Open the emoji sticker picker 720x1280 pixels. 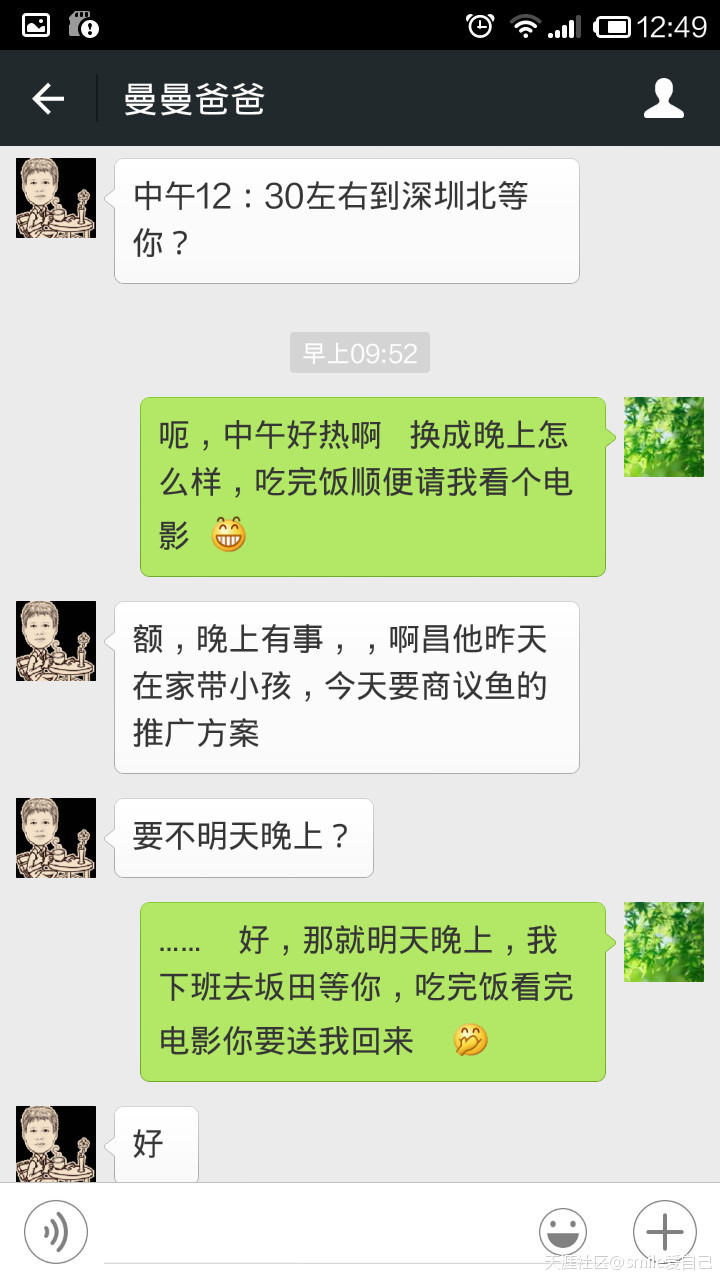tap(563, 1231)
